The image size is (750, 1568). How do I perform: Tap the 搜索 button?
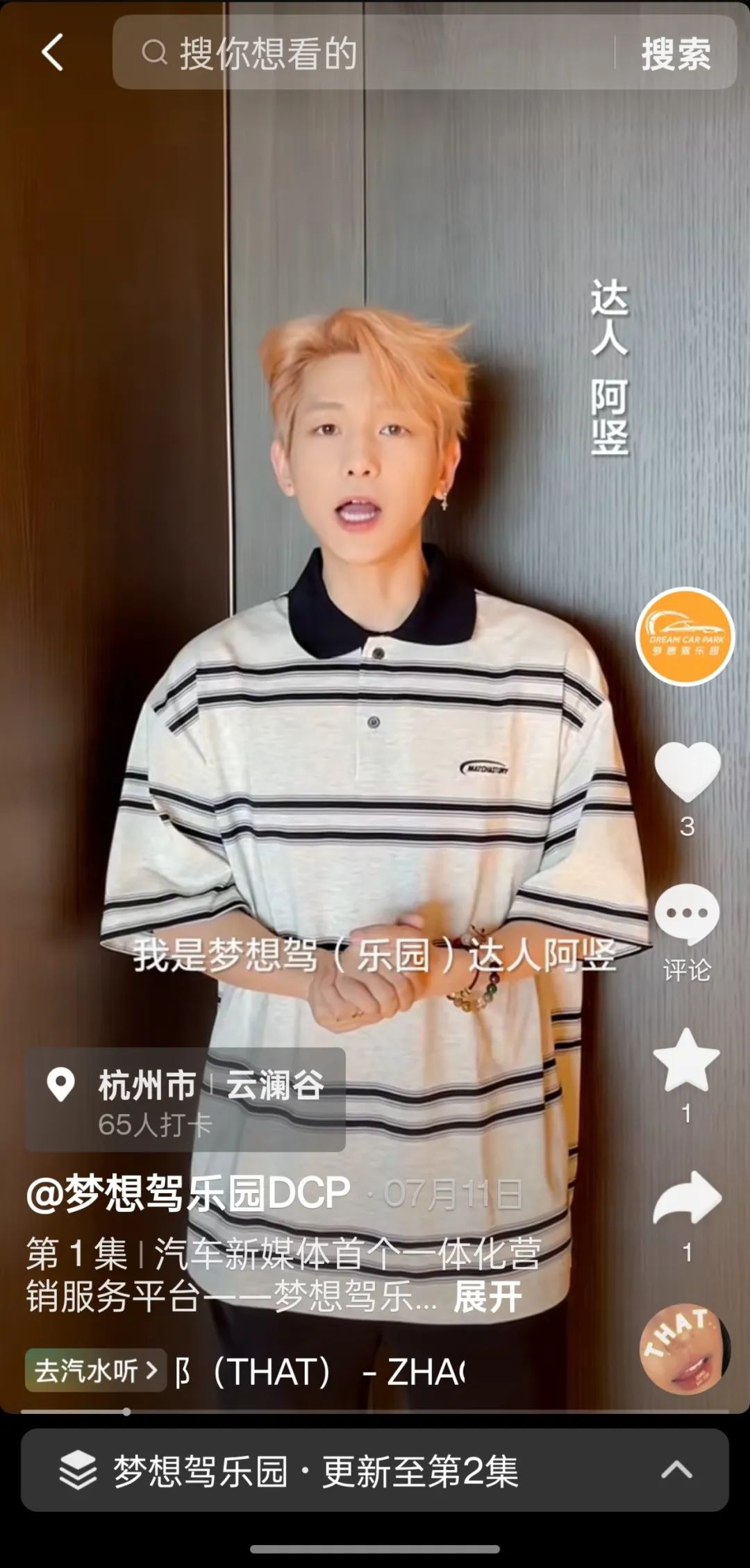[676, 53]
